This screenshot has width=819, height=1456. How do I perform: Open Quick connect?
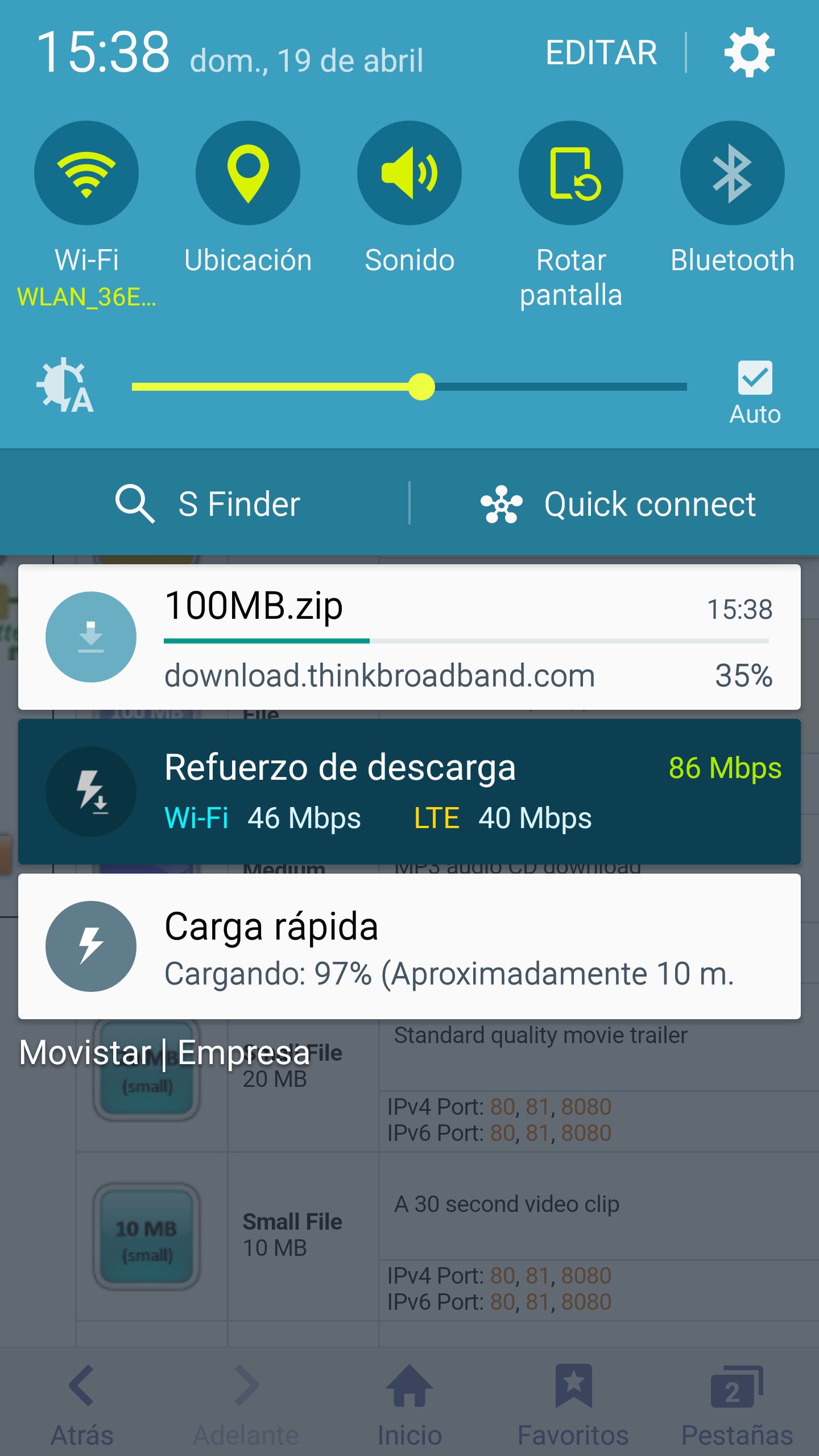click(617, 504)
